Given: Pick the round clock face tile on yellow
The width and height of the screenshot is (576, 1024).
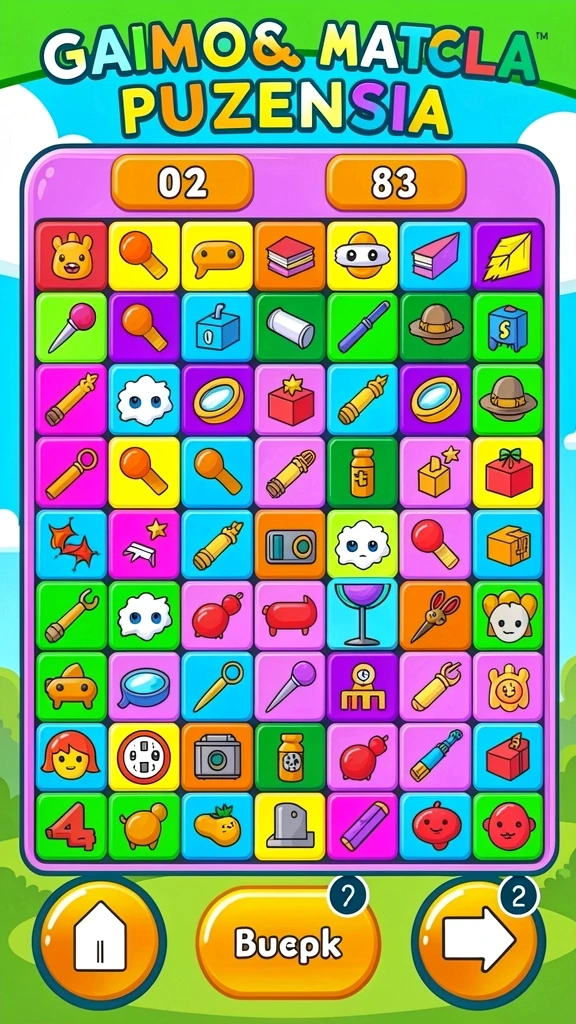Looking at the screenshot, I should point(144,756).
